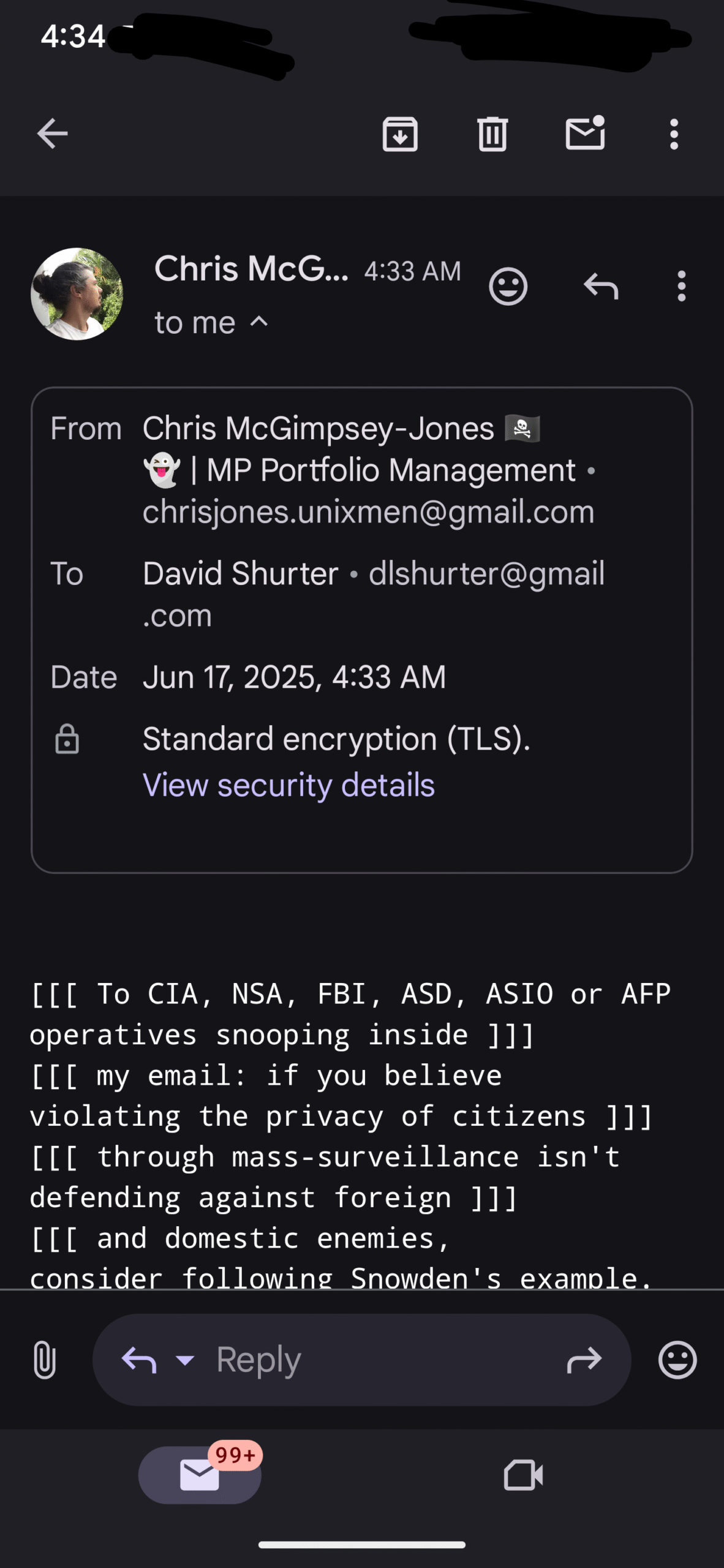Screen dimensions: 724x1568
Task: Add an emoji reaction beside the sender name
Action: (508, 286)
